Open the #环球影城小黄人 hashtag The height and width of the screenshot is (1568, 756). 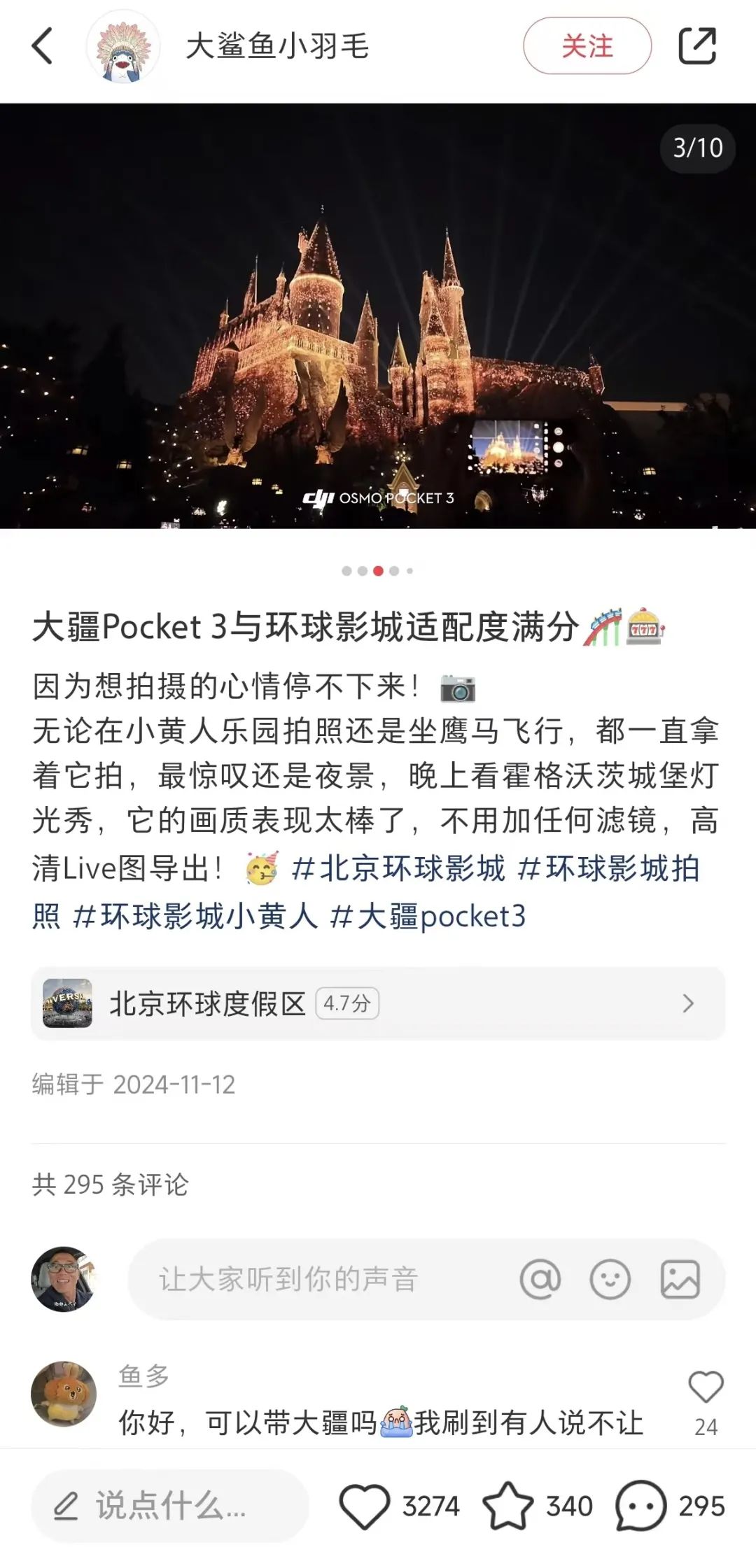pos(195,916)
